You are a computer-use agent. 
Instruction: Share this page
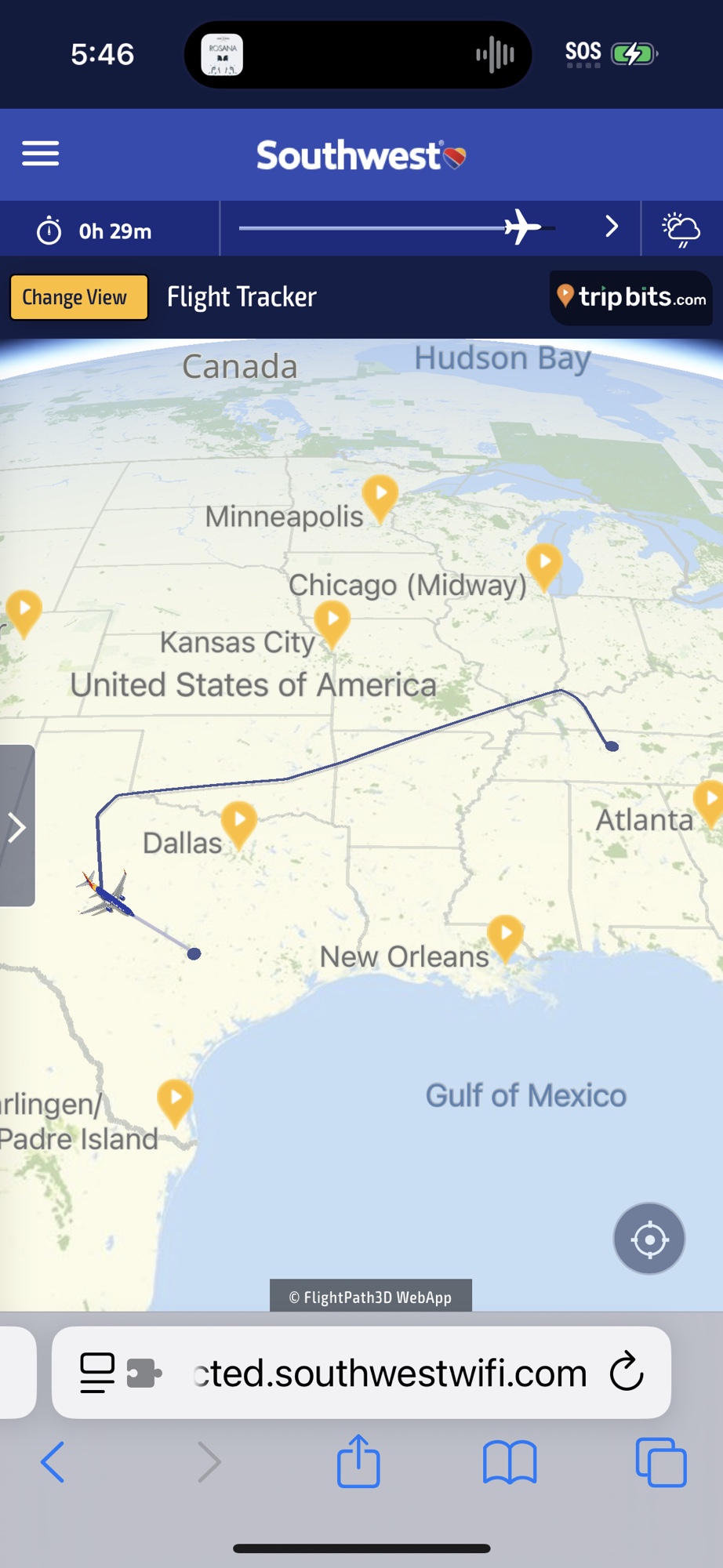[358, 1461]
